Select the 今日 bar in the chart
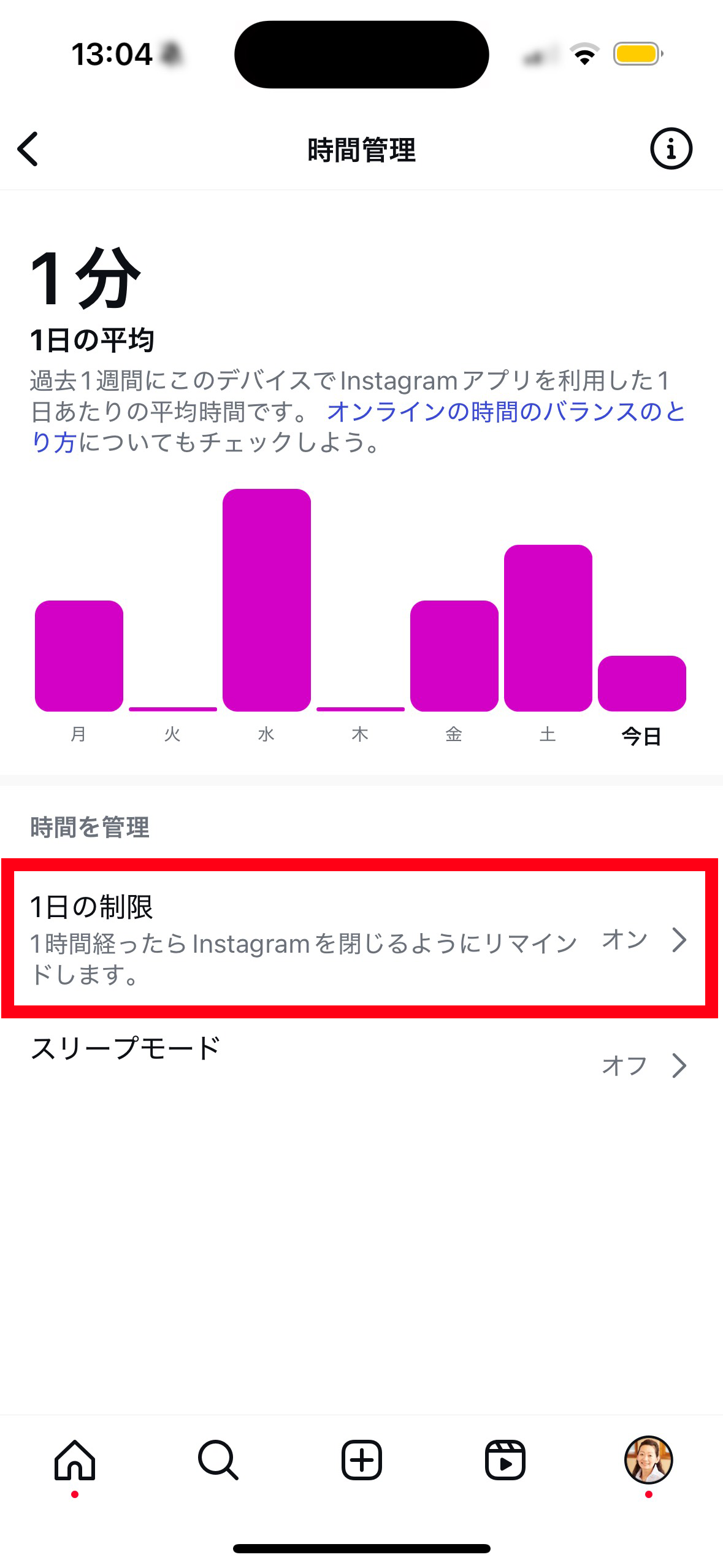Viewport: 723px width, 1568px height. click(641, 683)
